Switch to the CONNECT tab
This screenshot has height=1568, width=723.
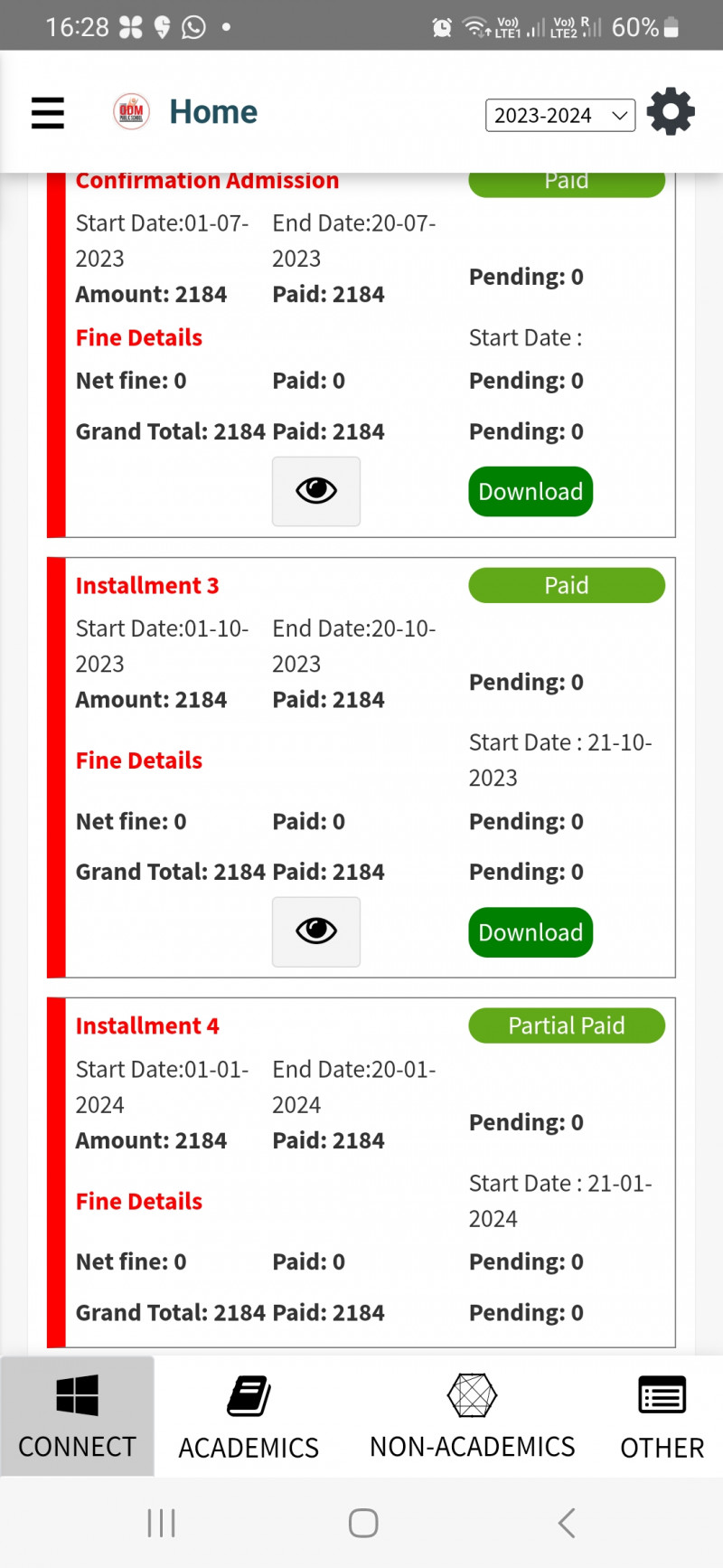pyautogui.click(x=77, y=1416)
